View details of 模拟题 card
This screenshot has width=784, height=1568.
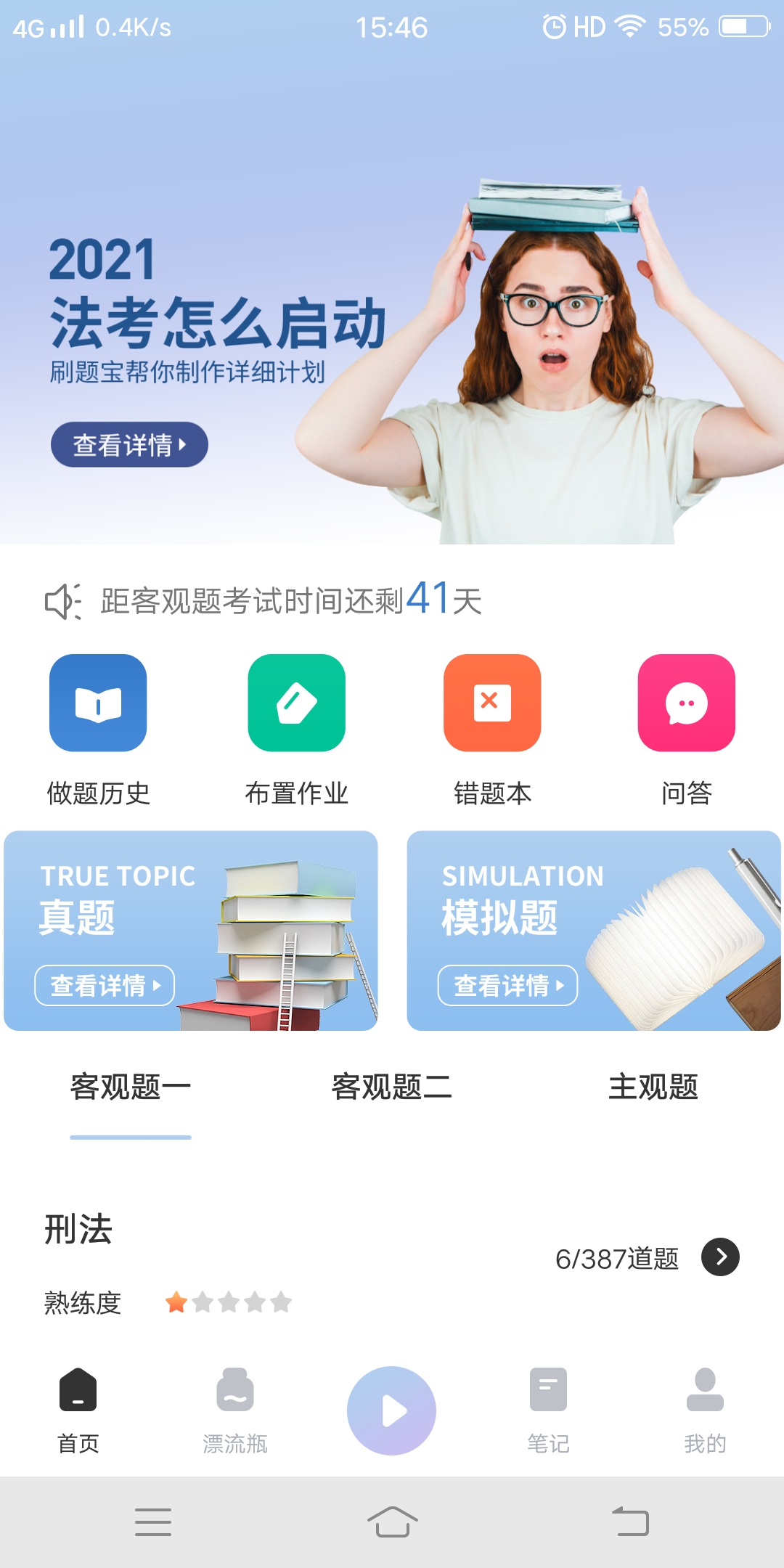click(507, 985)
